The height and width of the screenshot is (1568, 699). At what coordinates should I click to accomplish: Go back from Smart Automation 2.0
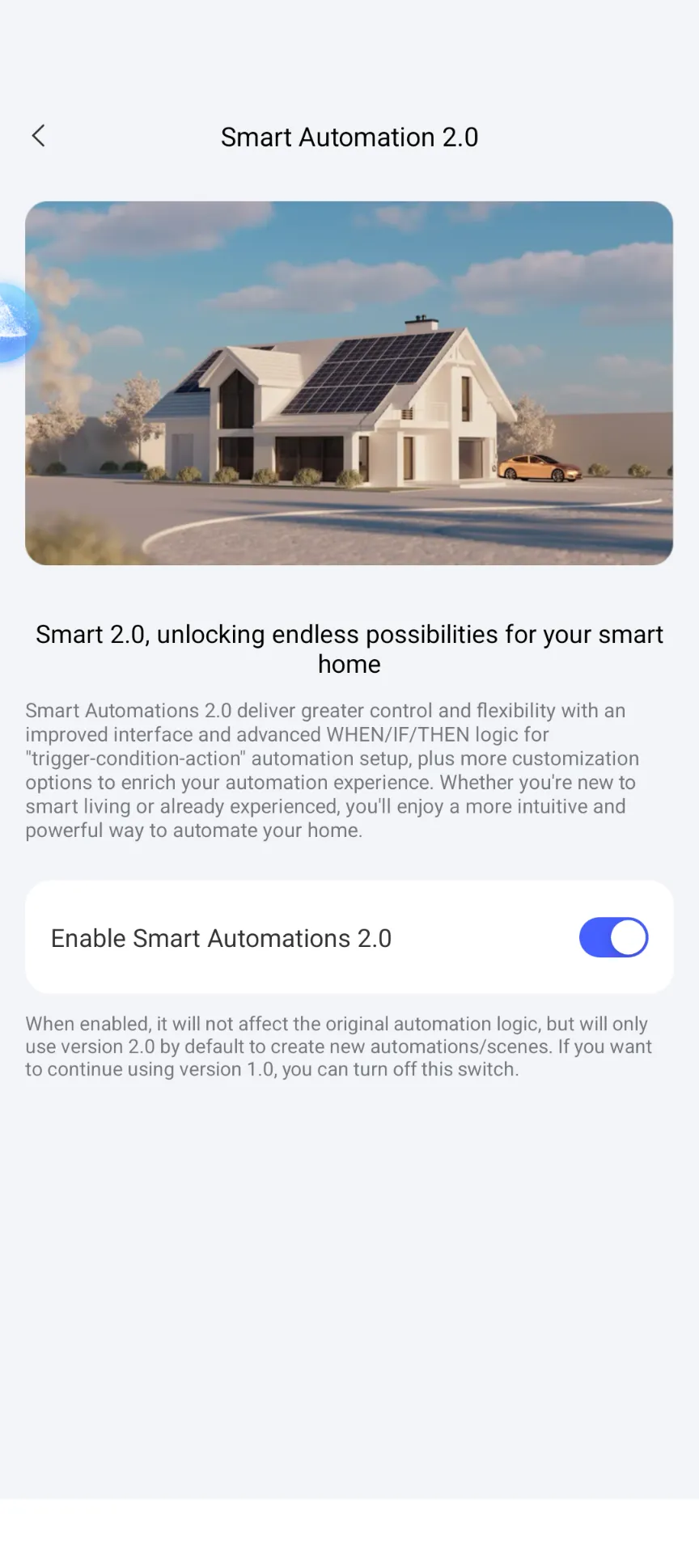click(x=38, y=136)
